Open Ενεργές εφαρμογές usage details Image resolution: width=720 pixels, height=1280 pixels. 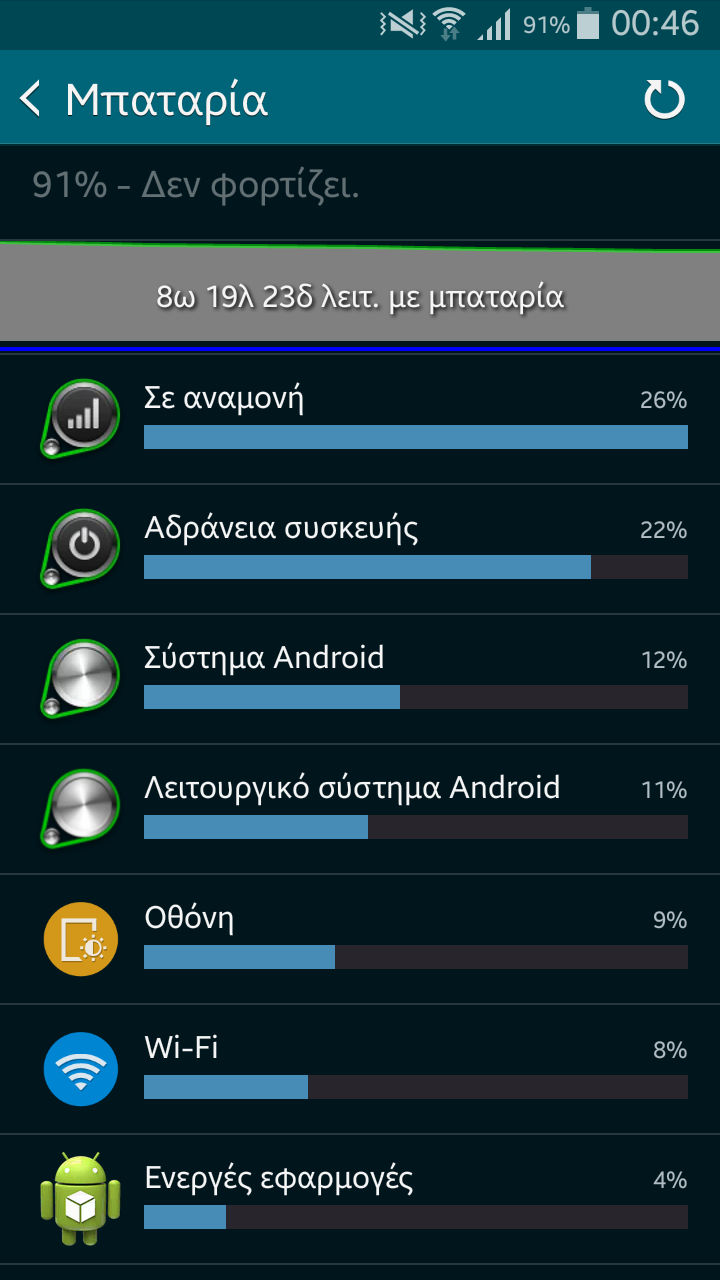coord(360,1200)
